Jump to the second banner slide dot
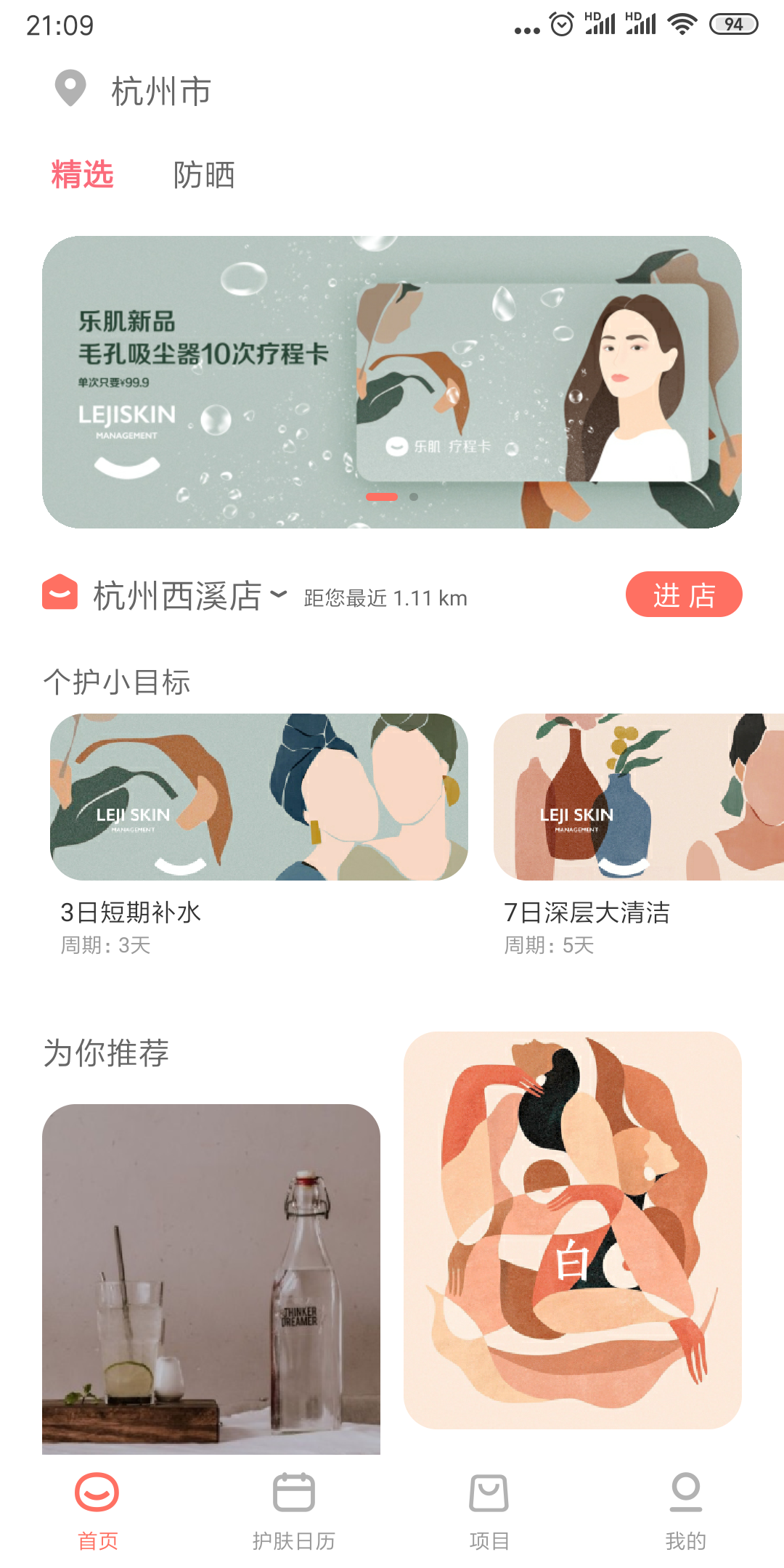Image resolution: width=784 pixels, height=1568 pixels. (x=414, y=497)
